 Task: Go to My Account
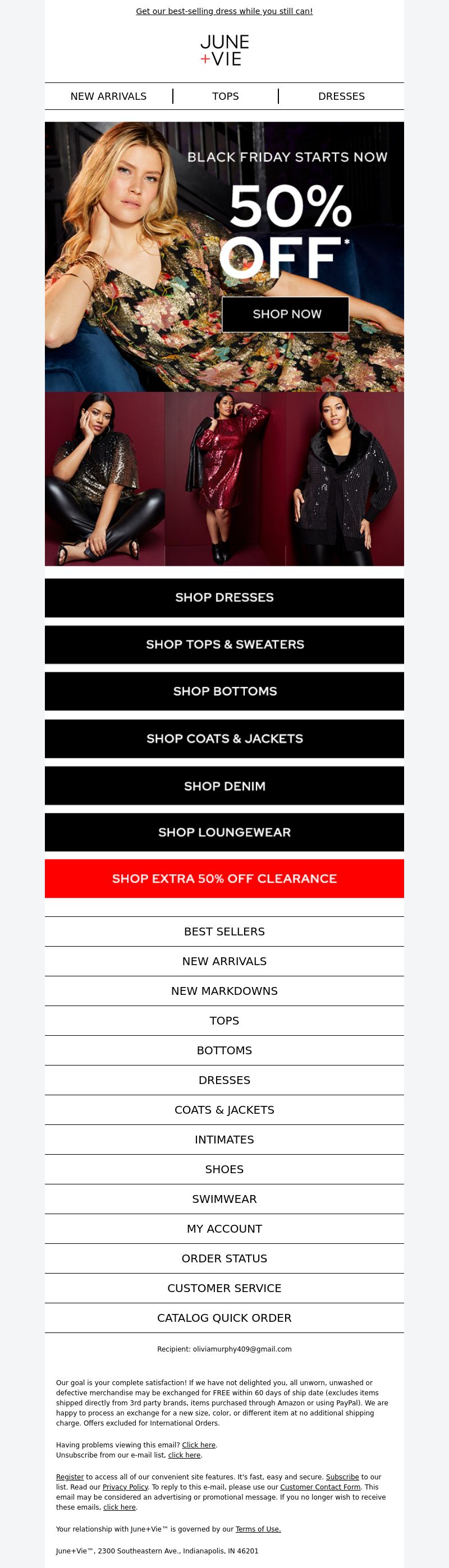click(224, 1229)
